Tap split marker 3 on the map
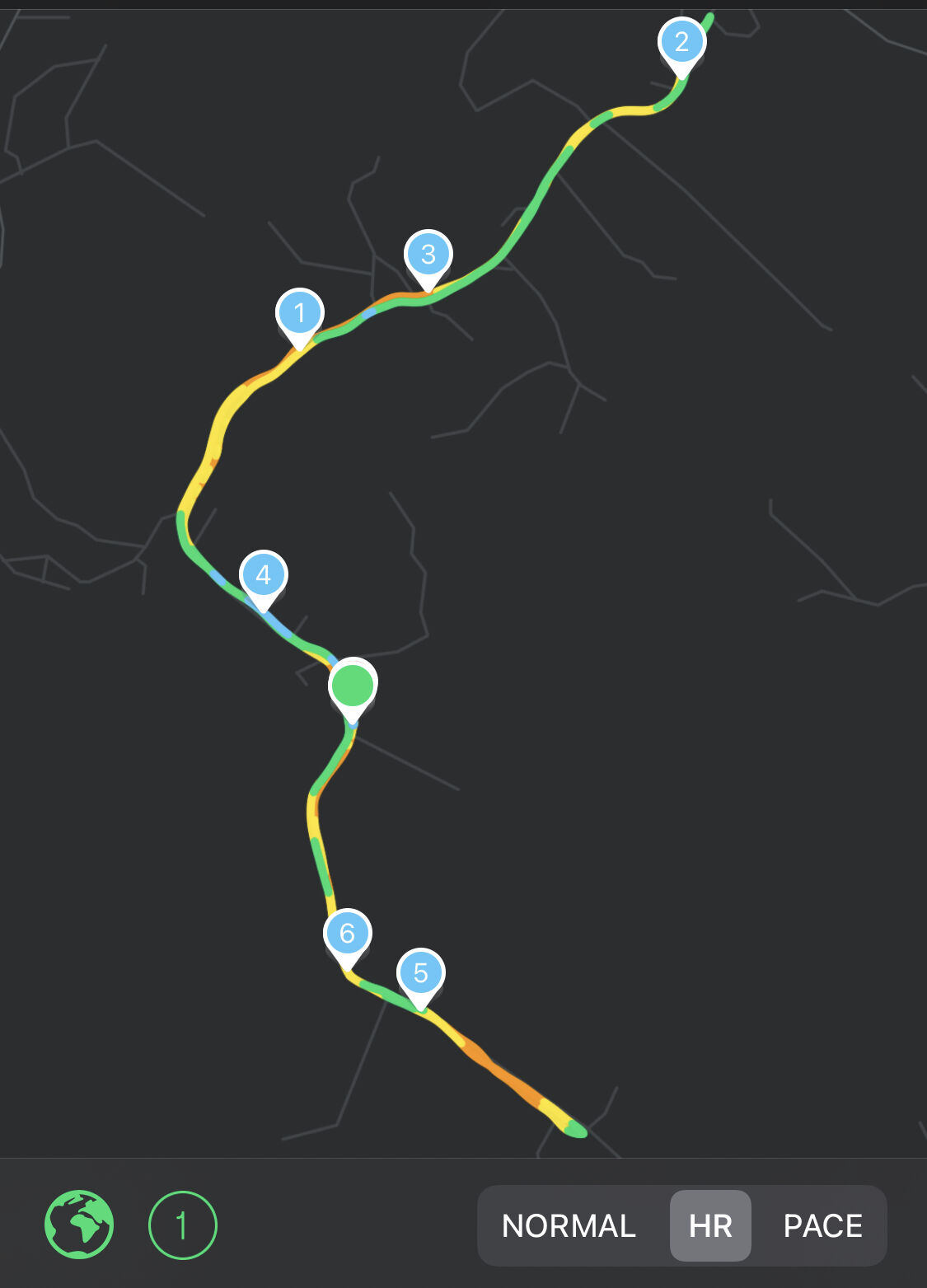 pyautogui.click(x=428, y=255)
